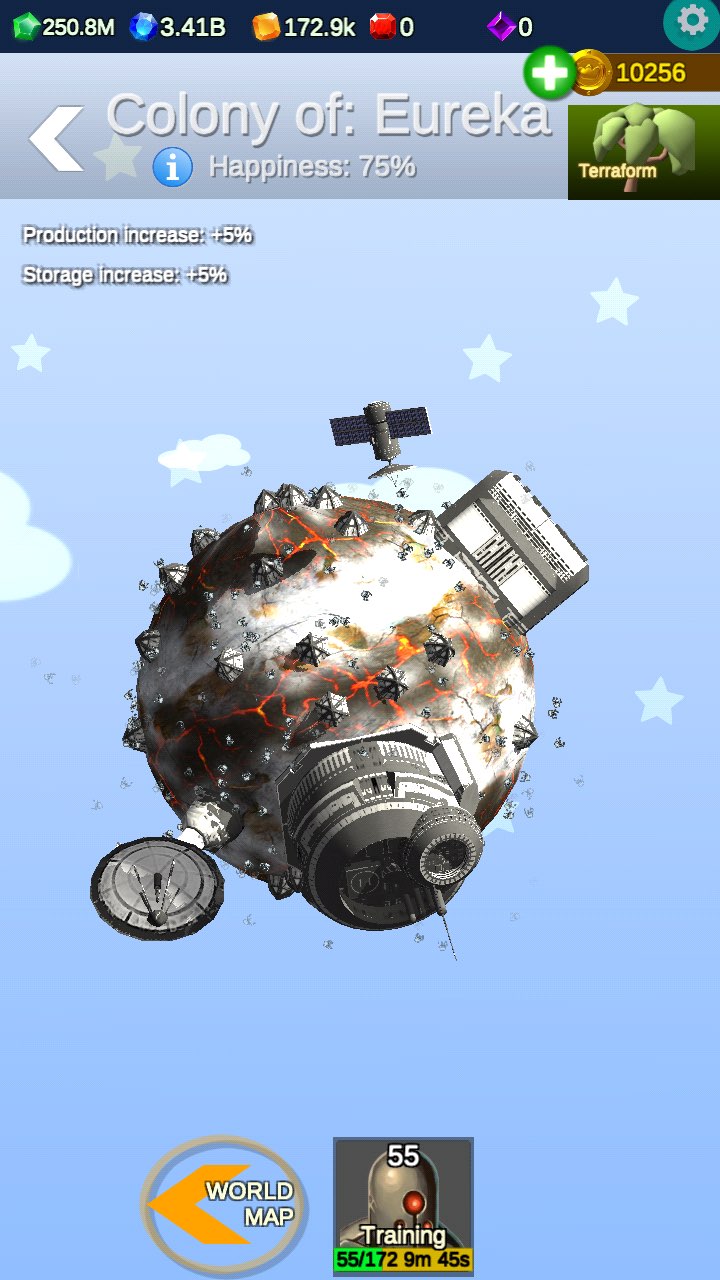
Task: Open the robot Training tile
Action: tap(403, 1206)
